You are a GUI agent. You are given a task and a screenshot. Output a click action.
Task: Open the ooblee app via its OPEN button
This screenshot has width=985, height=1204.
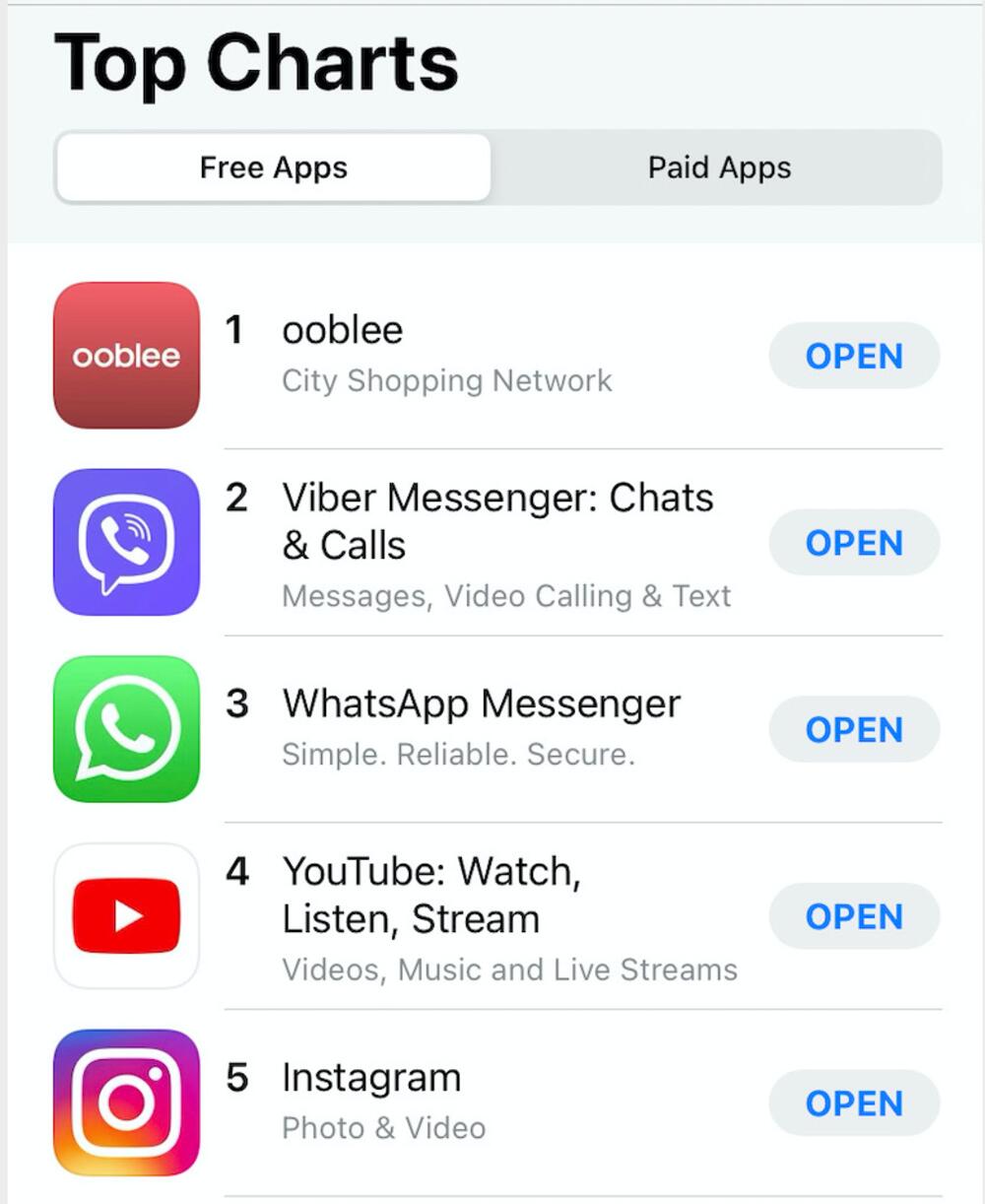(854, 356)
